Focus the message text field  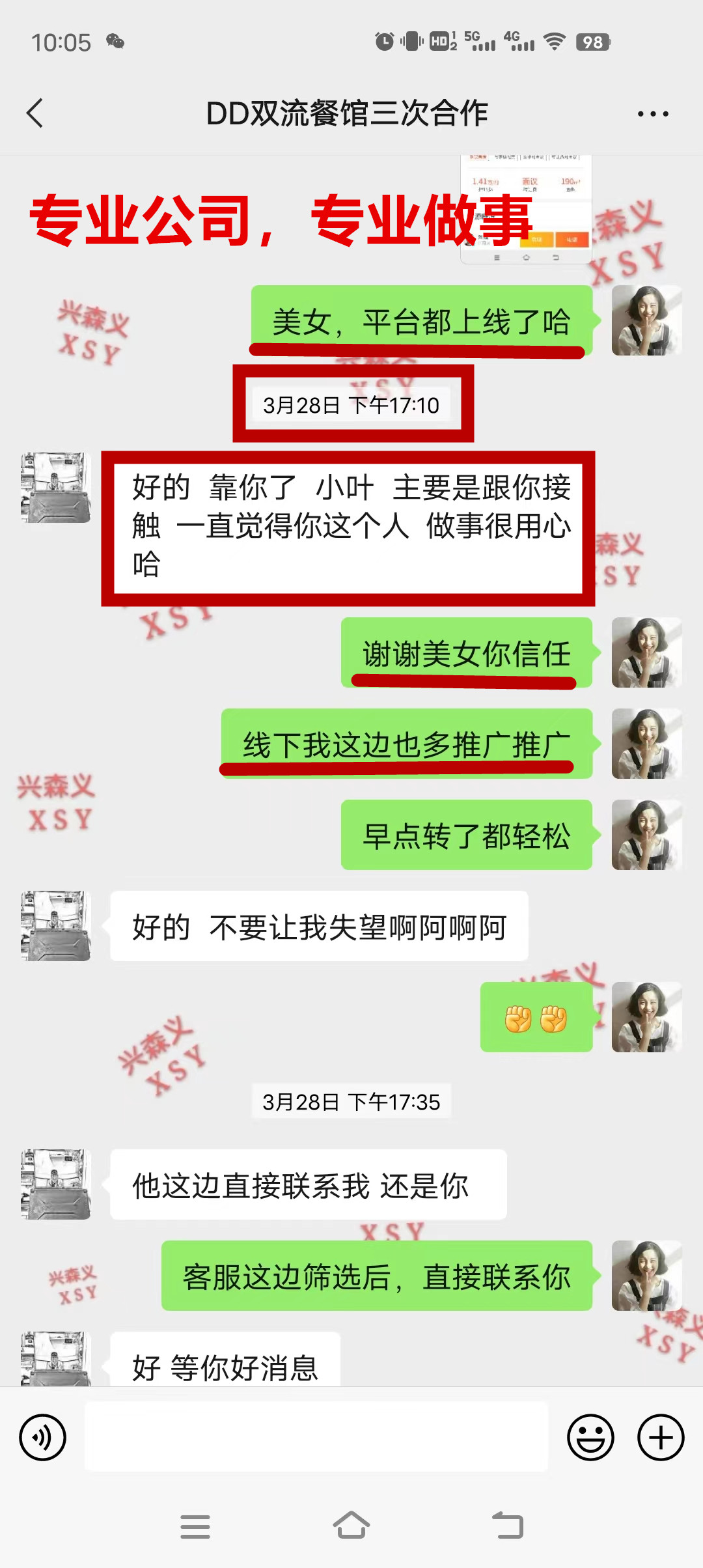coord(316,1437)
